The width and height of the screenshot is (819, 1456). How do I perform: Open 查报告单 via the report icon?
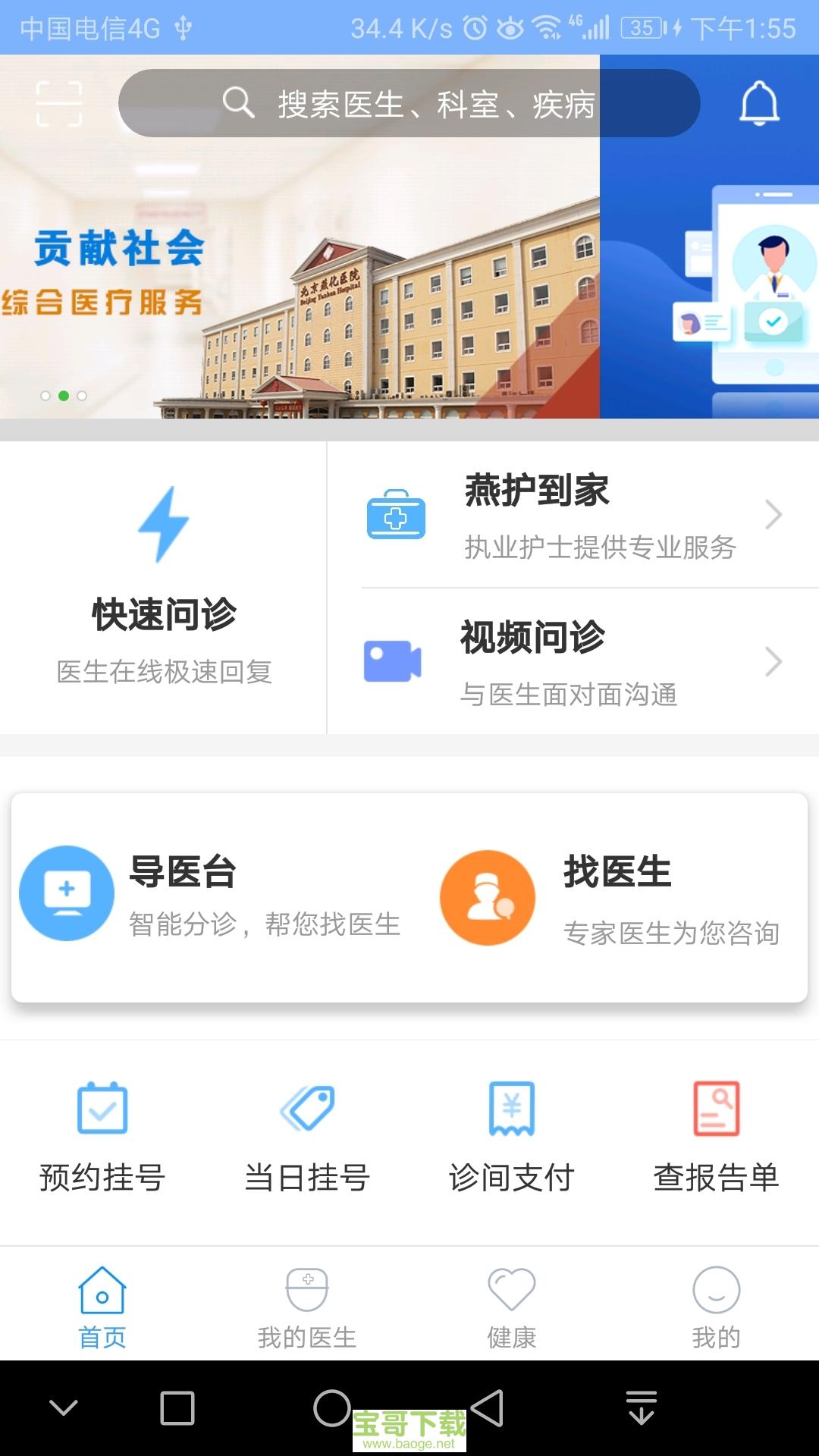tap(716, 1107)
